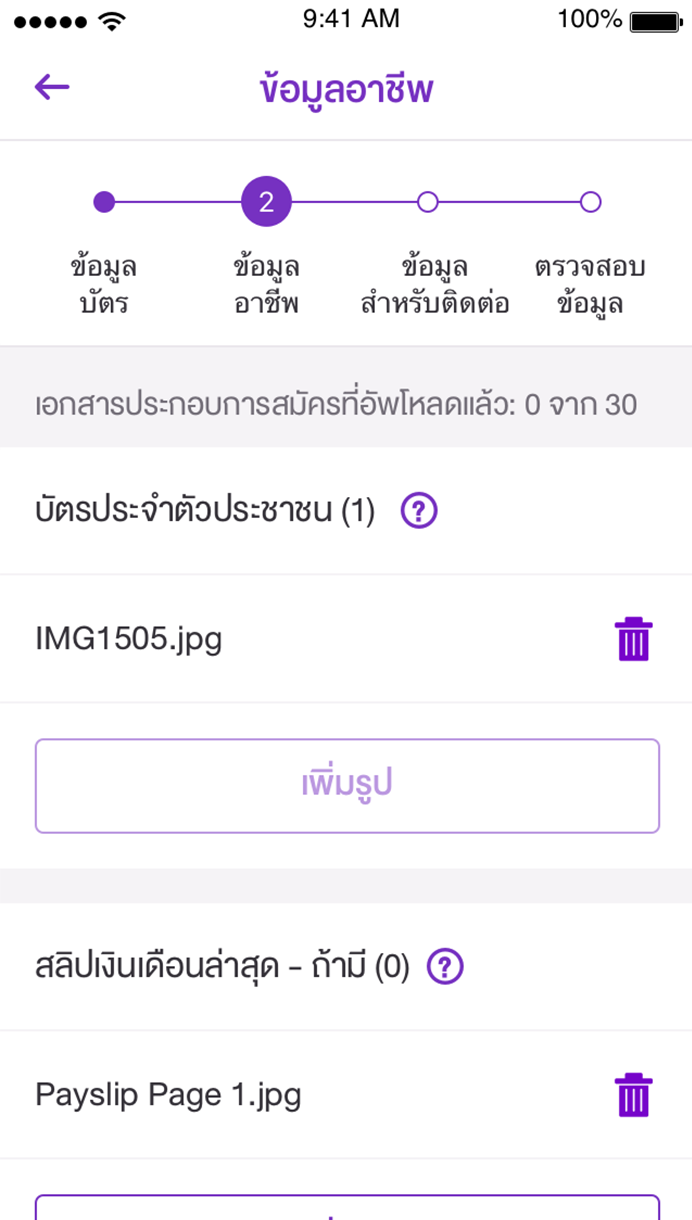Delete Payslip Page 1.jpg
The height and width of the screenshot is (1220, 692).
633,1095
